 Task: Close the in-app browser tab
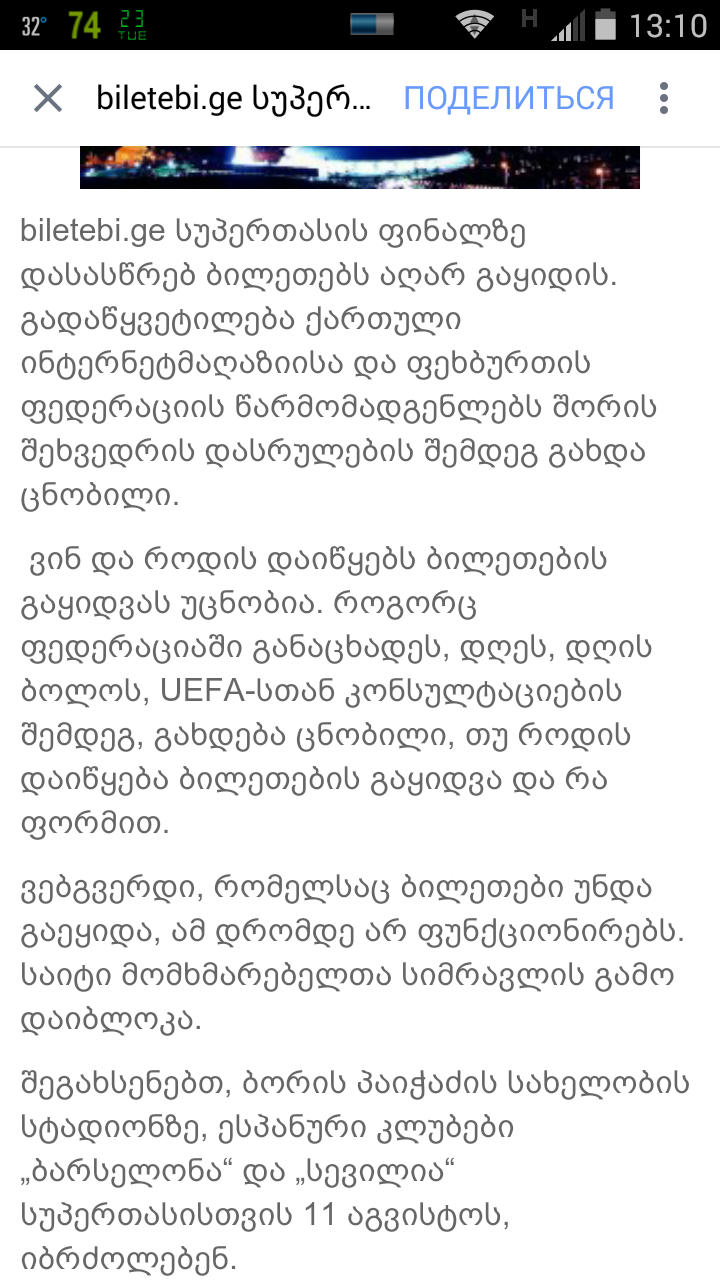click(x=48, y=98)
